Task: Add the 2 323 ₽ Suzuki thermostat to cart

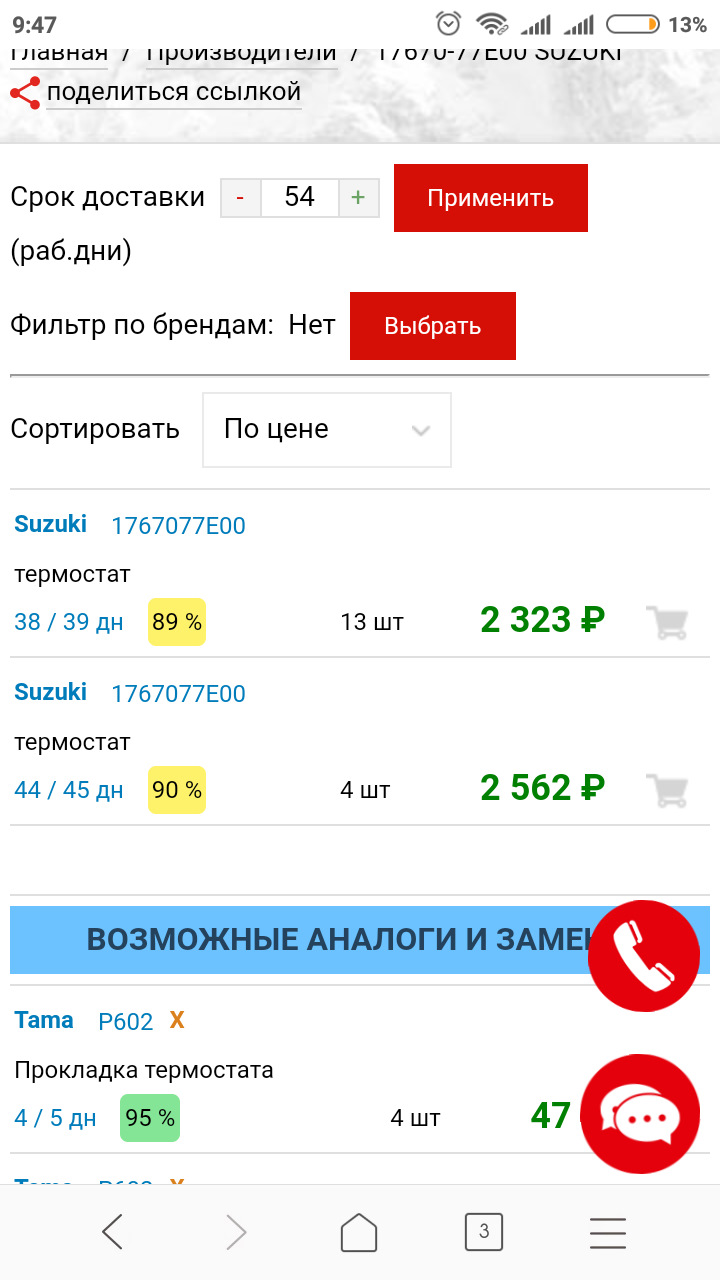Action: tap(666, 622)
